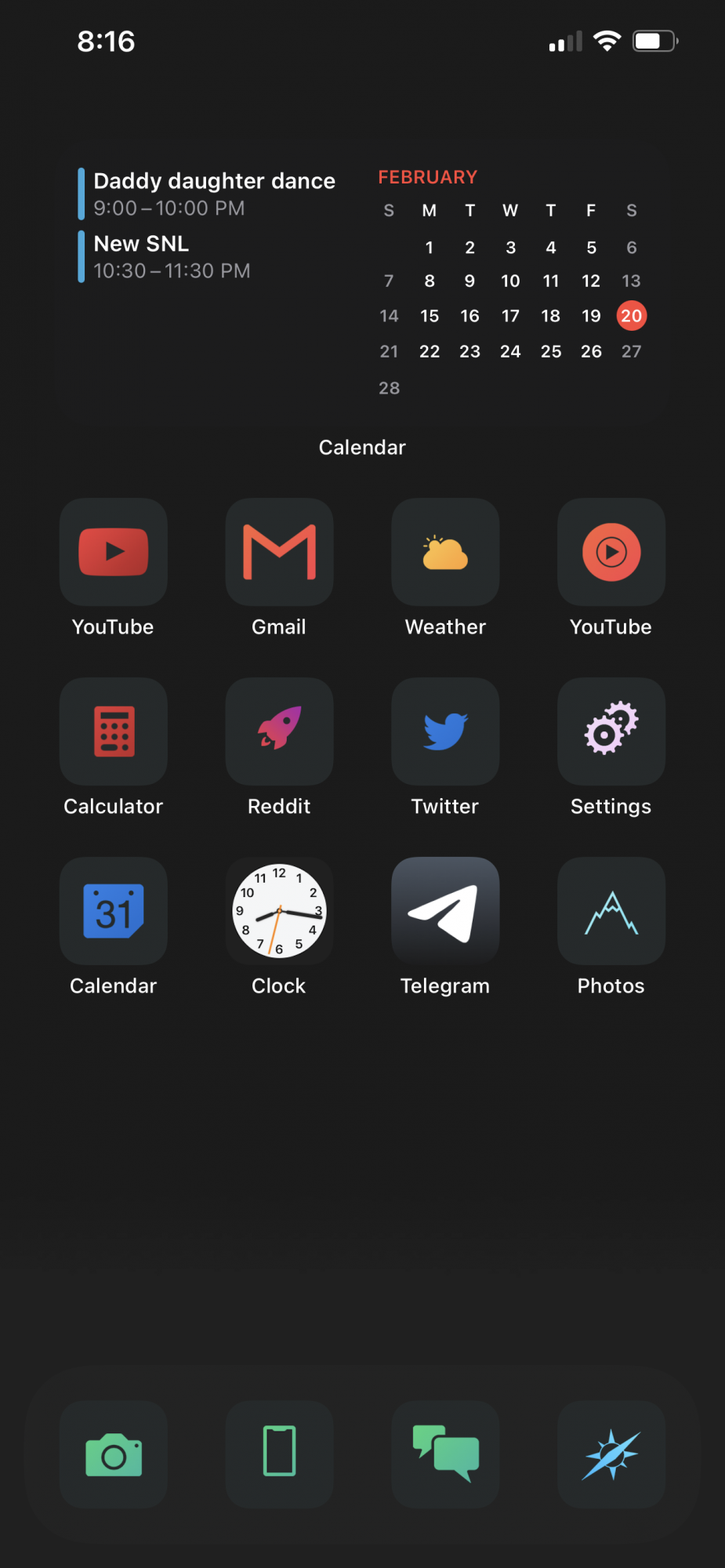
Task: Open the YouTube app with the round play icon
Action: click(611, 552)
